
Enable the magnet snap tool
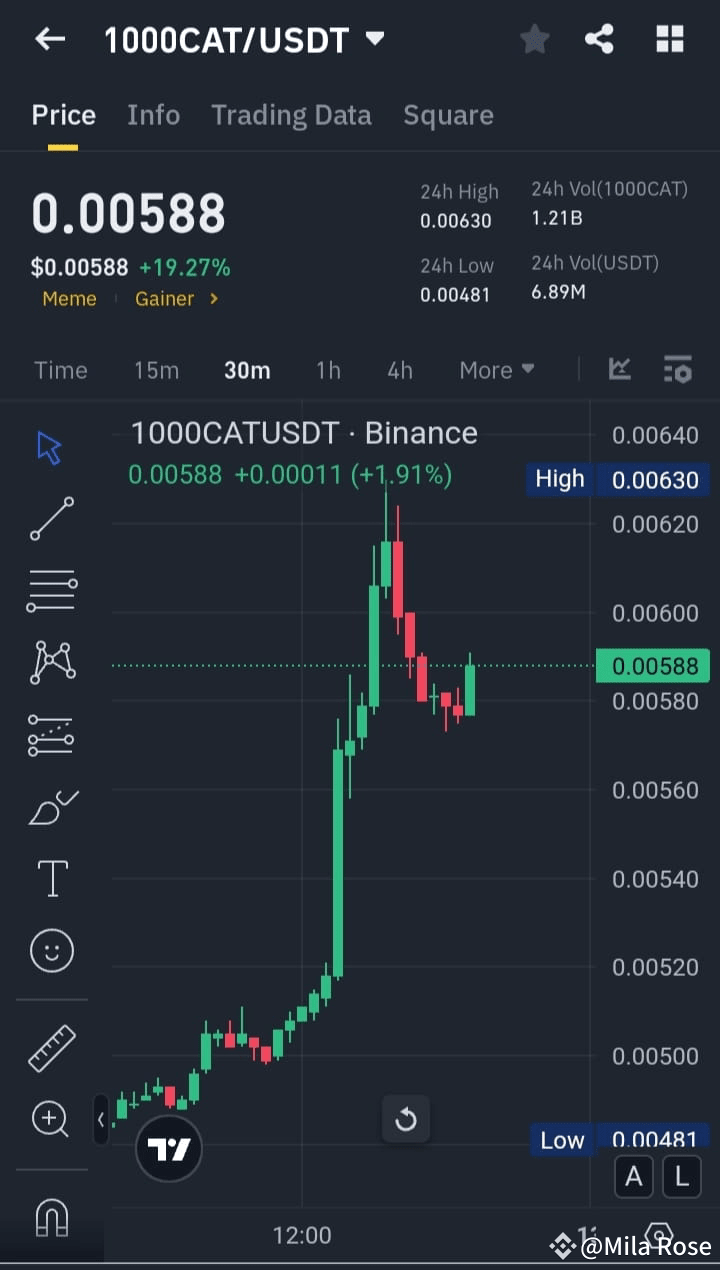pyautogui.click(x=50, y=1215)
